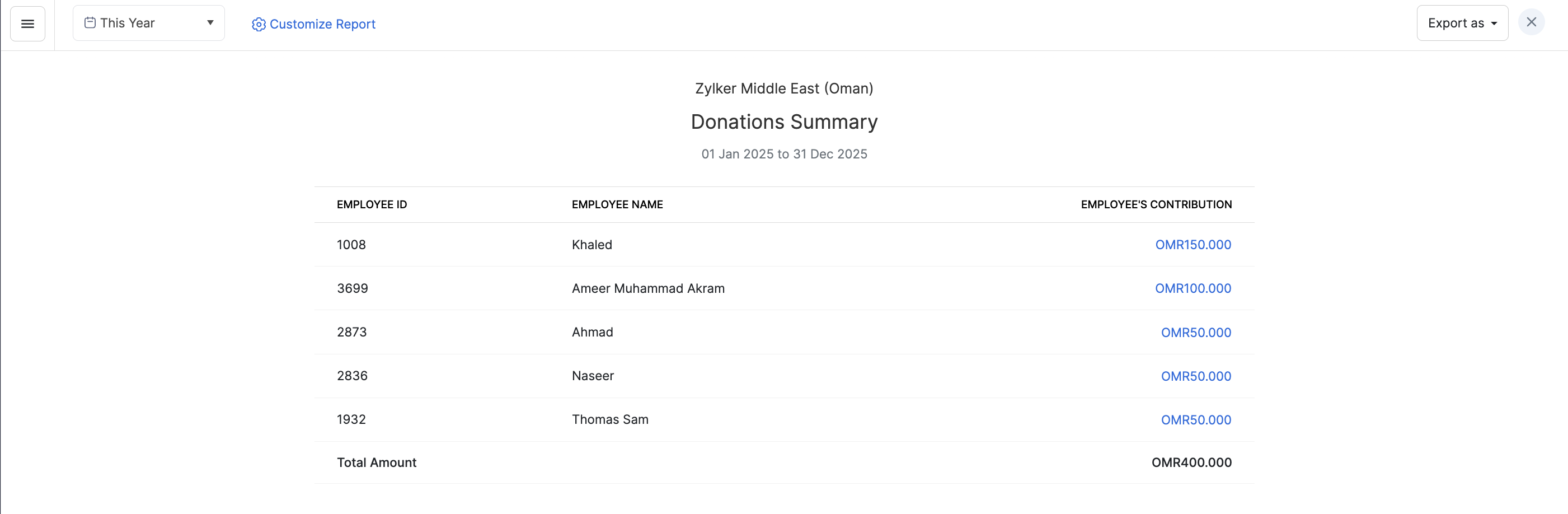Open Customize Report settings

[313, 25]
